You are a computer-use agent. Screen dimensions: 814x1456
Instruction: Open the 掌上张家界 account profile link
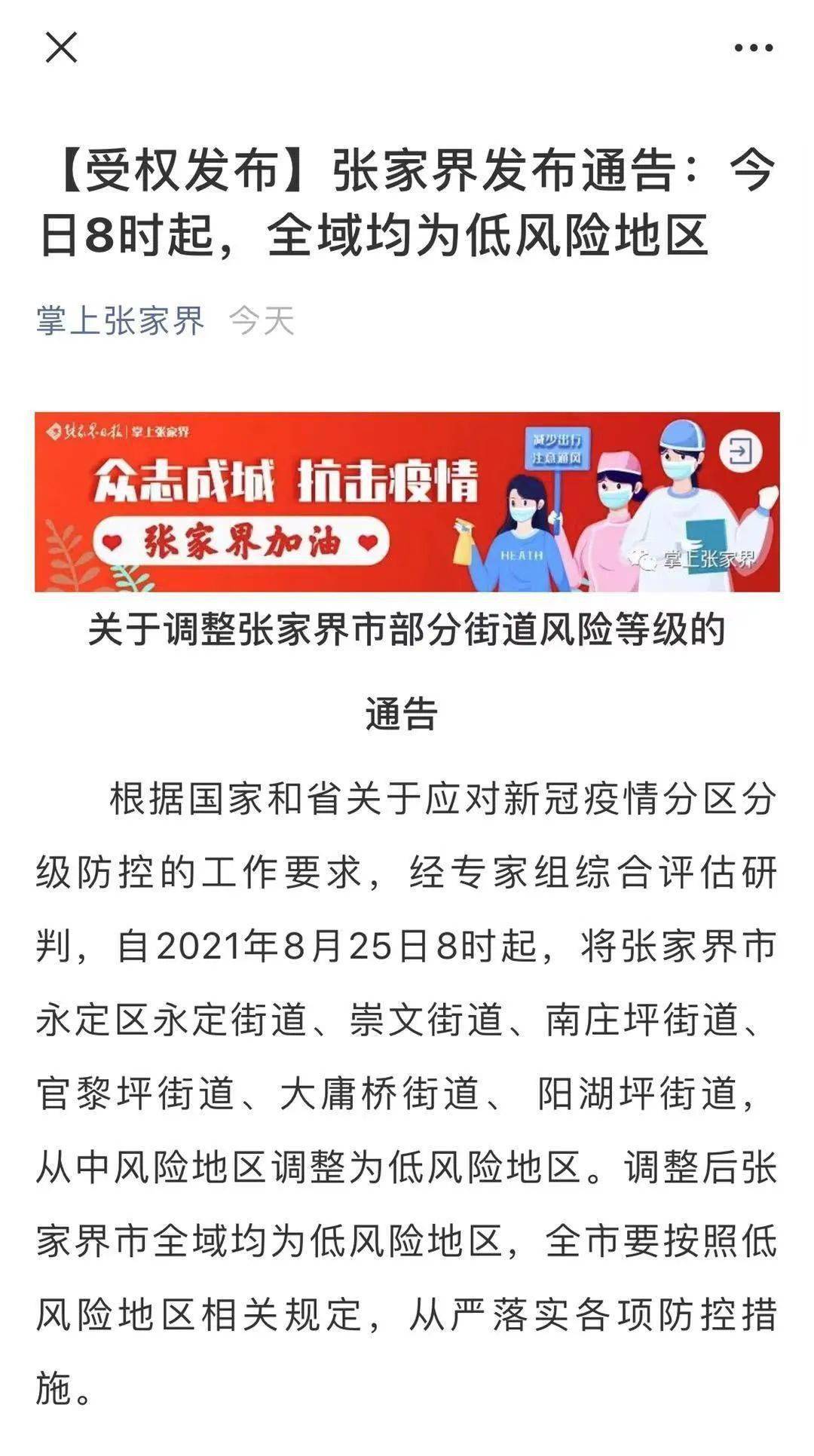(x=120, y=321)
